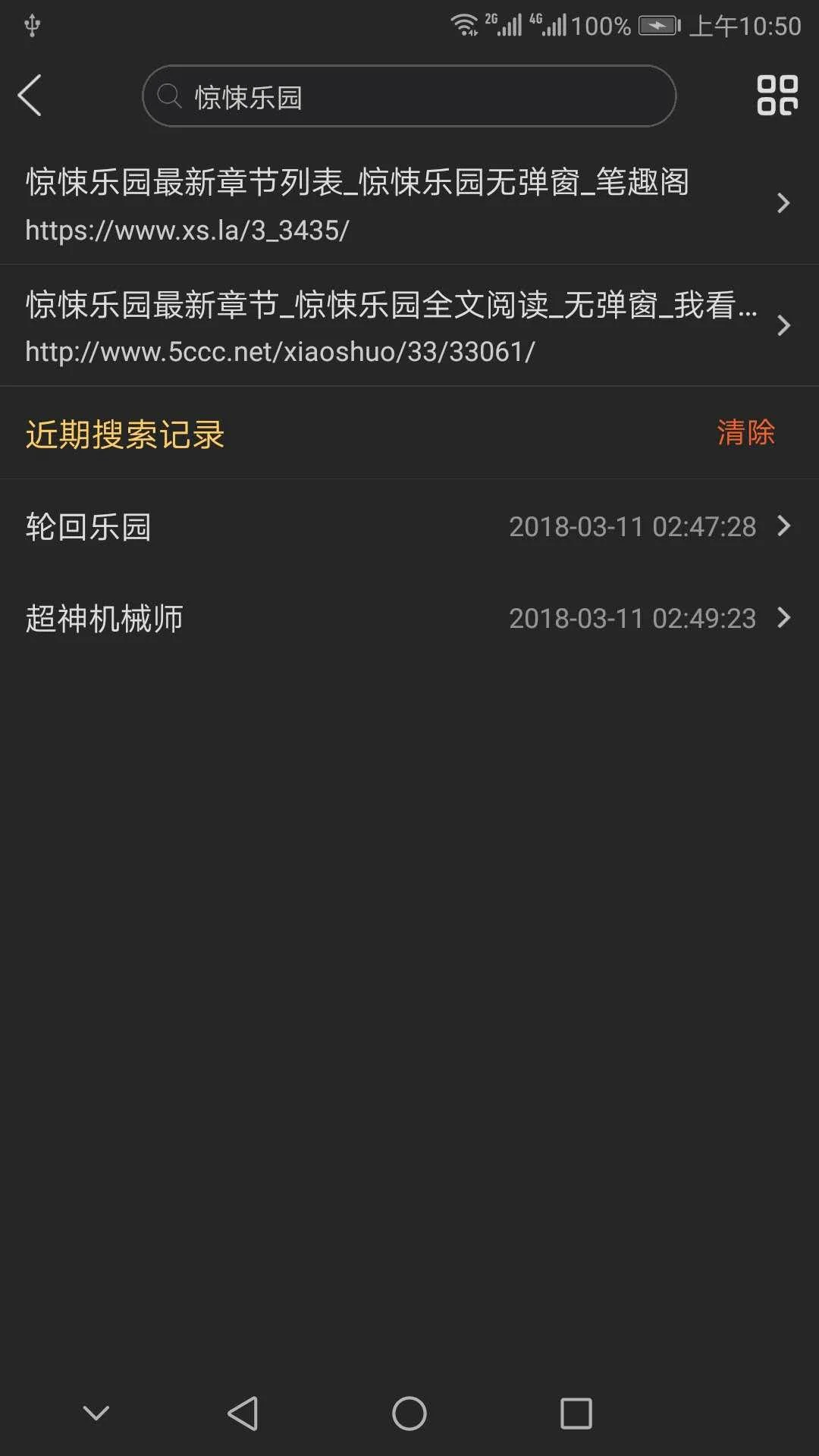Hide the navigation bar with the down arrow
The image size is (819, 1456).
click(96, 1413)
